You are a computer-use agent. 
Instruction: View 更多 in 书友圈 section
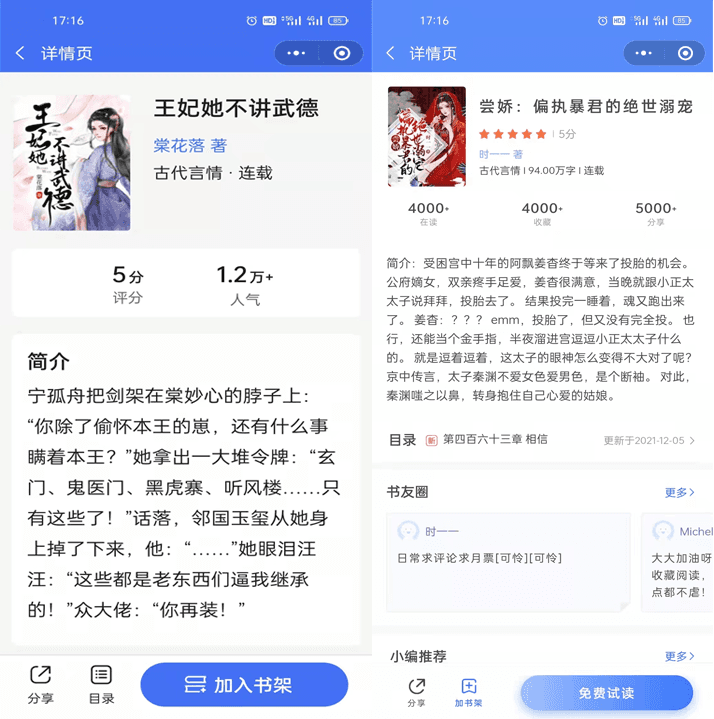(x=679, y=493)
